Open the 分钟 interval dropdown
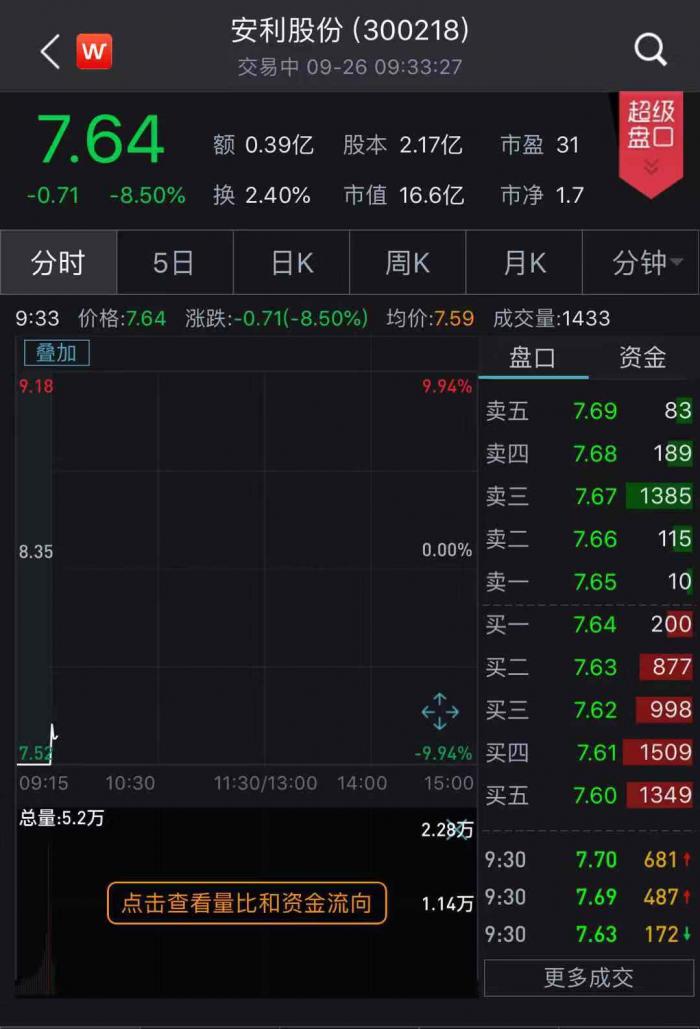This screenshot has width=700, height=1029. tap(646, 263)
